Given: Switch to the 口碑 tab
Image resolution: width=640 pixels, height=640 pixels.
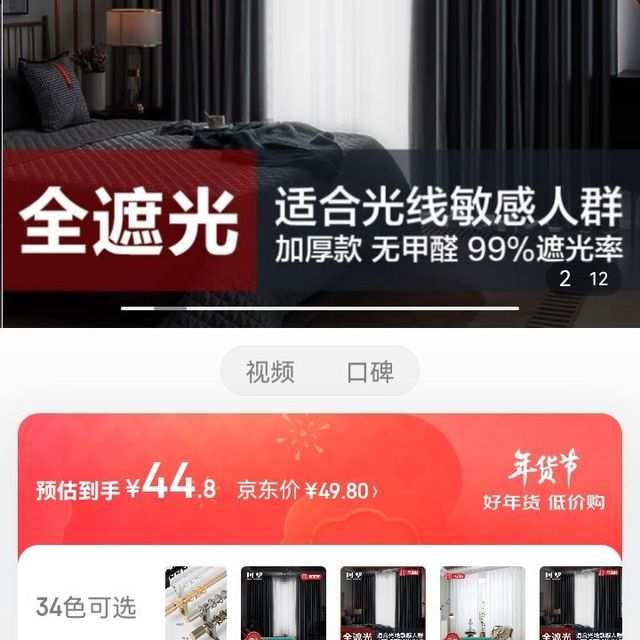Looking at the screenshot, I should pyautogui.click(x=369, y=373).
